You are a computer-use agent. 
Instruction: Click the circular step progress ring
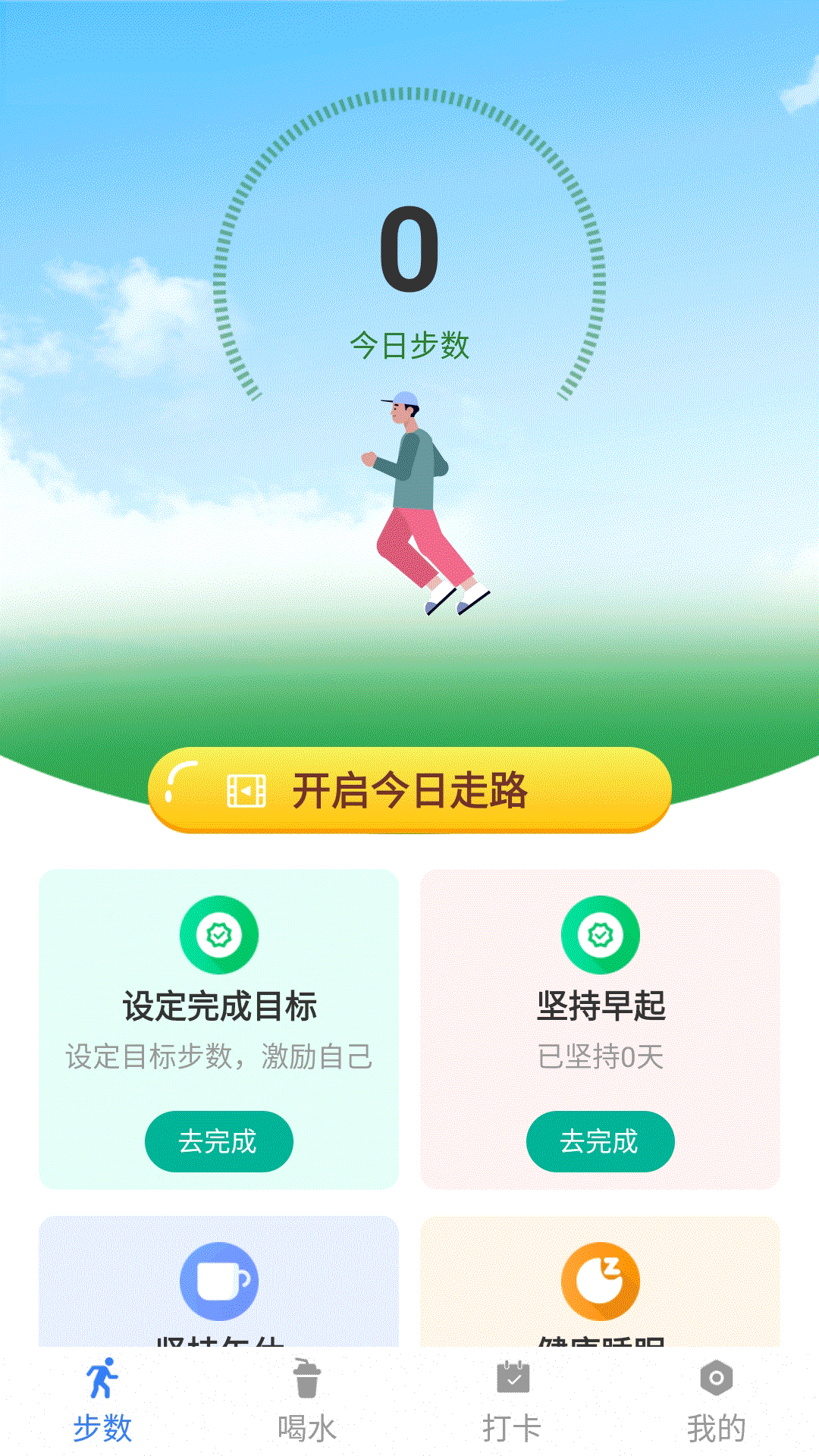tap(409, 250)
